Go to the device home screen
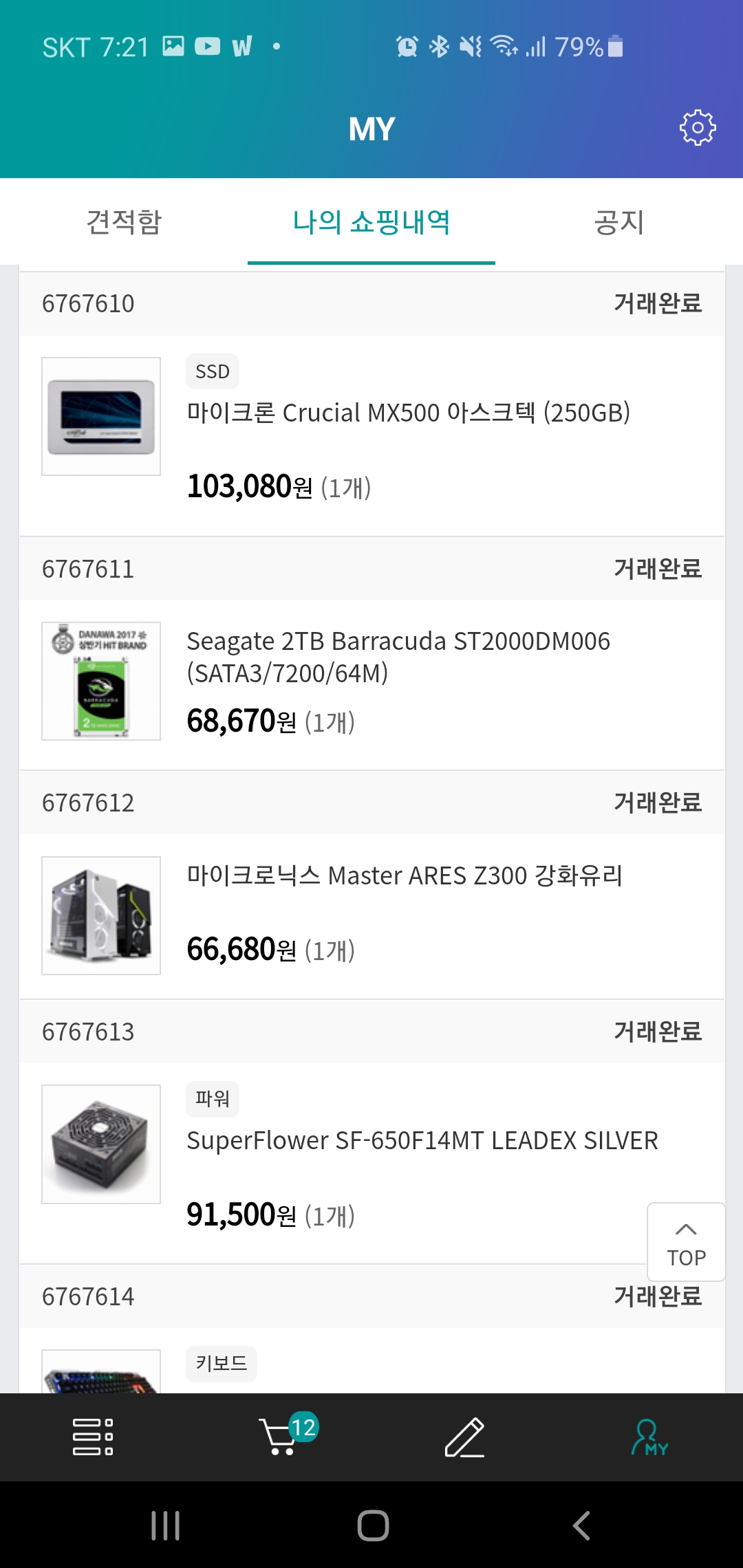The image size is (743, 1568). 373,1525
